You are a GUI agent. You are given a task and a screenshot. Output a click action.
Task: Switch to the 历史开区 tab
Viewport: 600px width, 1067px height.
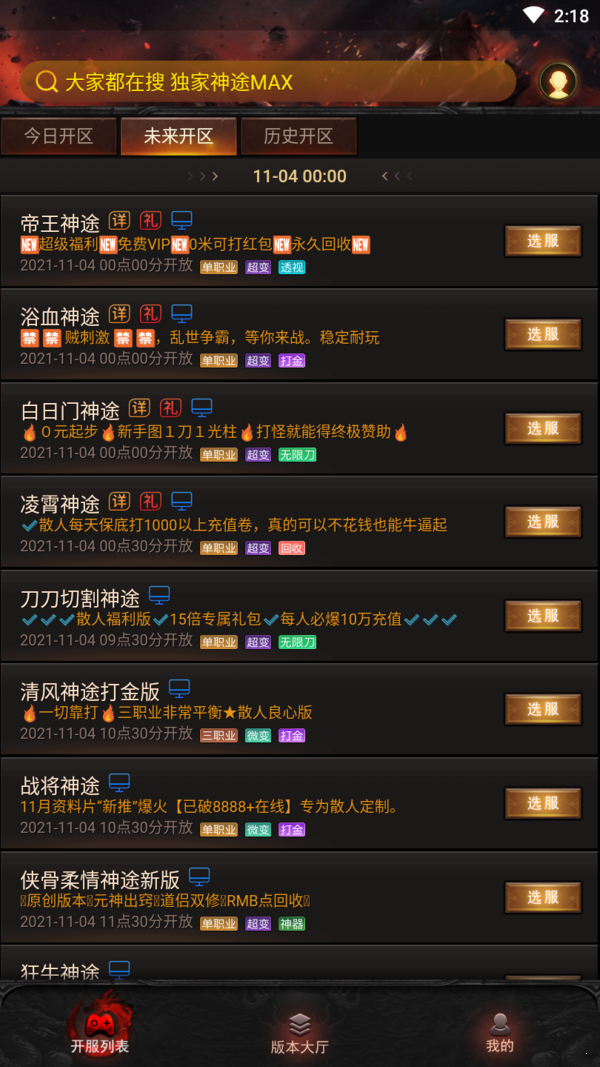point(298,136)
